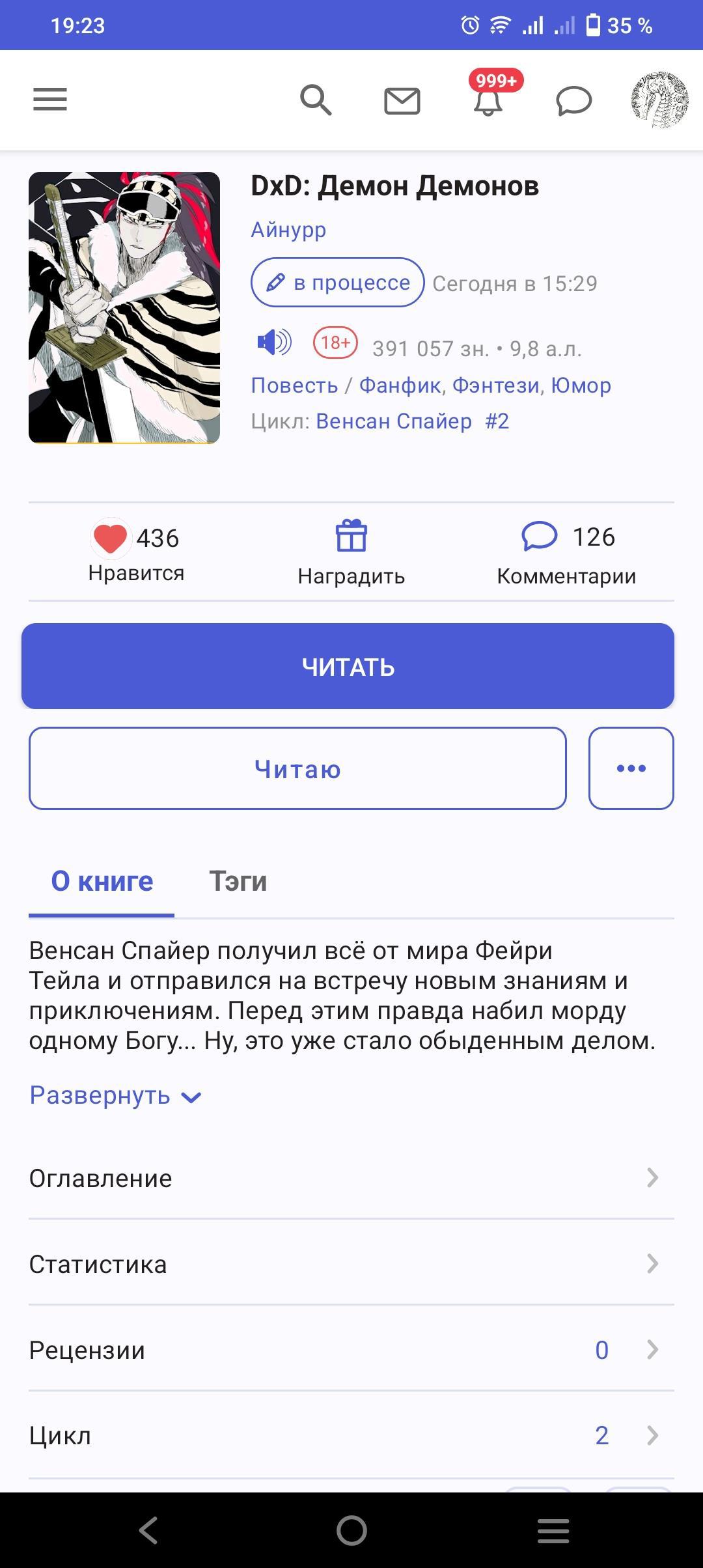Open the Венсан Спайер cycle link
This screenshot has width=703, height=1568.
[393, 421]
